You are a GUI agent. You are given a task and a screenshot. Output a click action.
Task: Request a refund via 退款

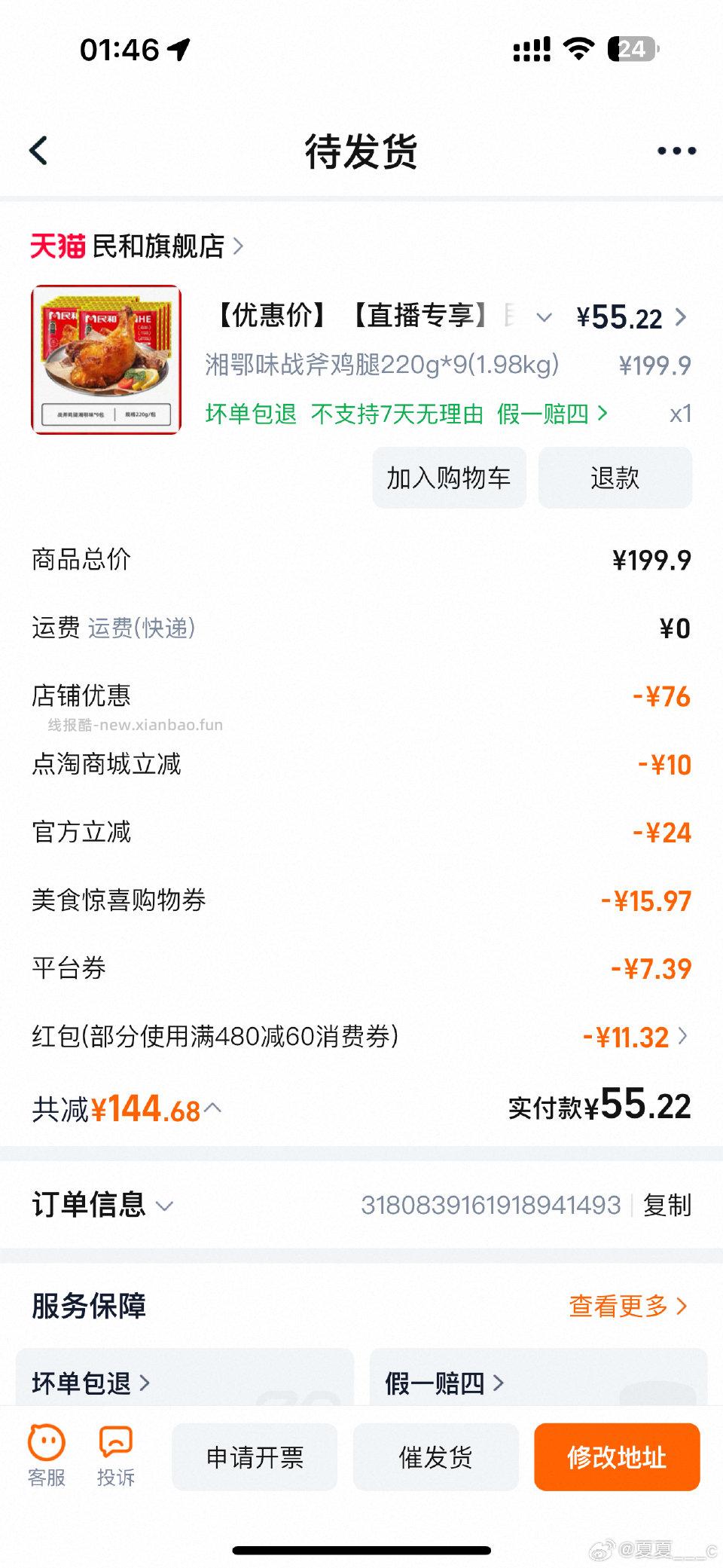615,478
